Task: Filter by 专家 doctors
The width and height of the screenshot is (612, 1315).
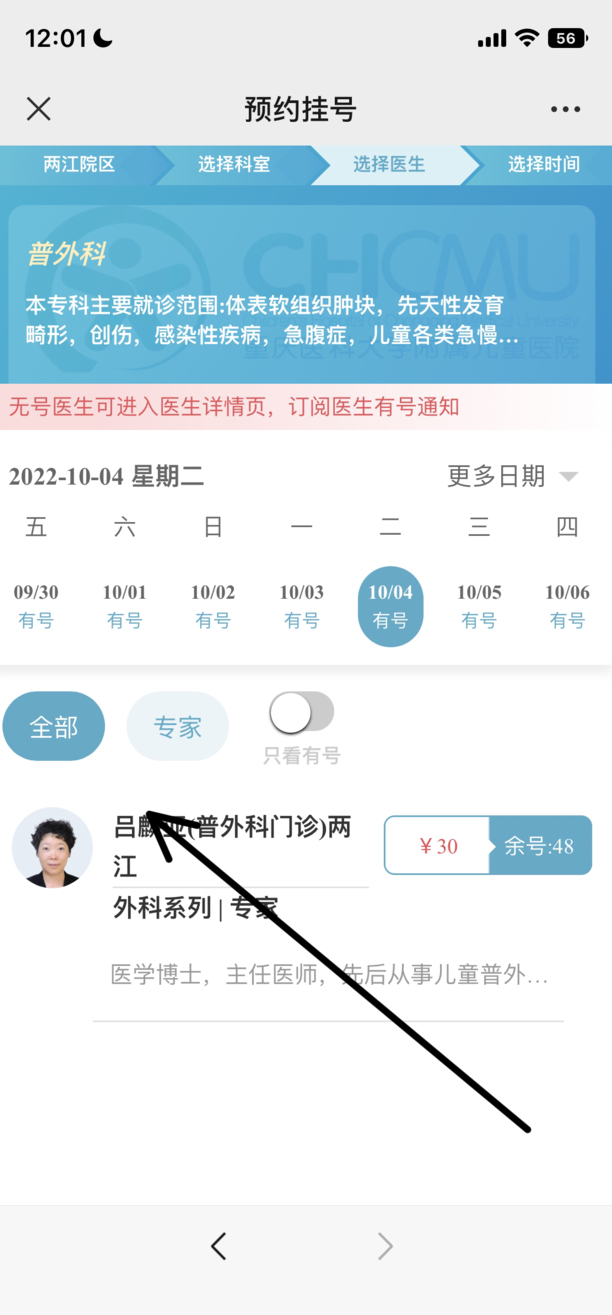Action: pyautogui.click(x=177, y=726)
